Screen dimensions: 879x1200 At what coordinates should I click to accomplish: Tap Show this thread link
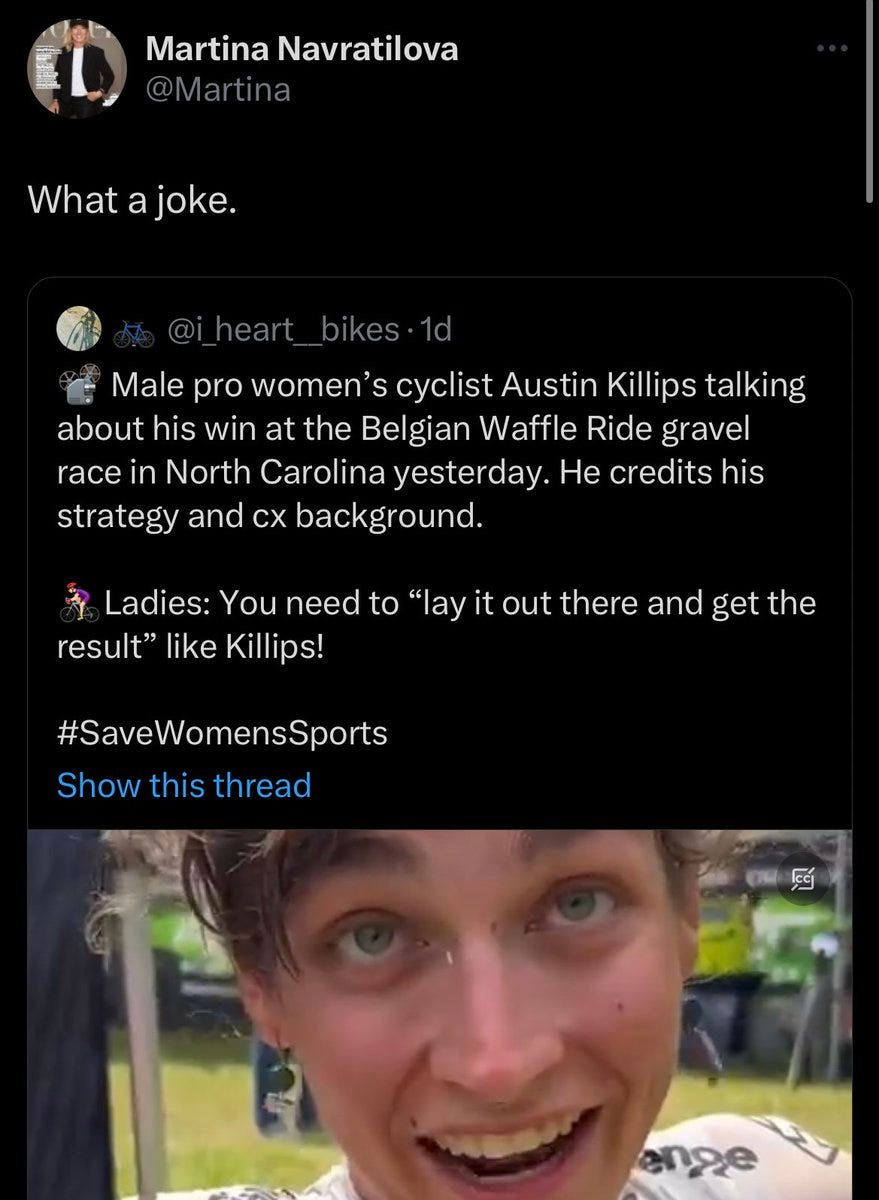click(184, 785)
